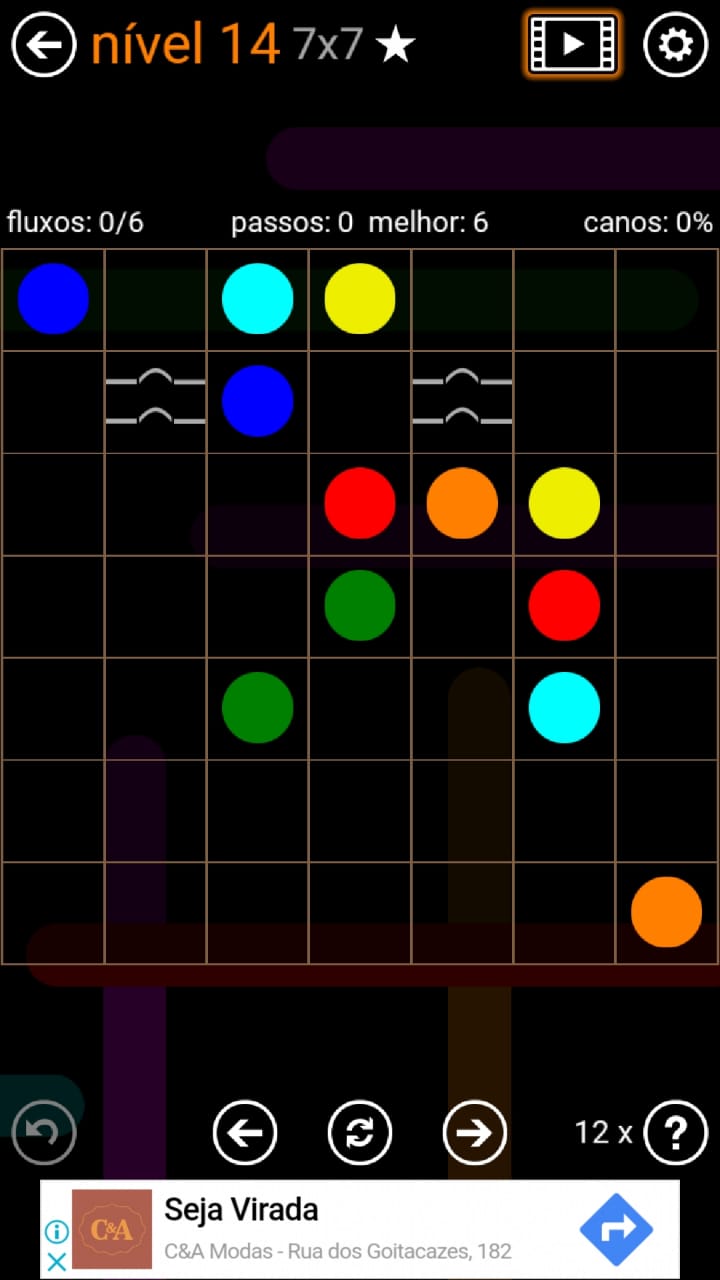Select the red dot below the yellow dot
720x1280 pixels.
(564, 605)
